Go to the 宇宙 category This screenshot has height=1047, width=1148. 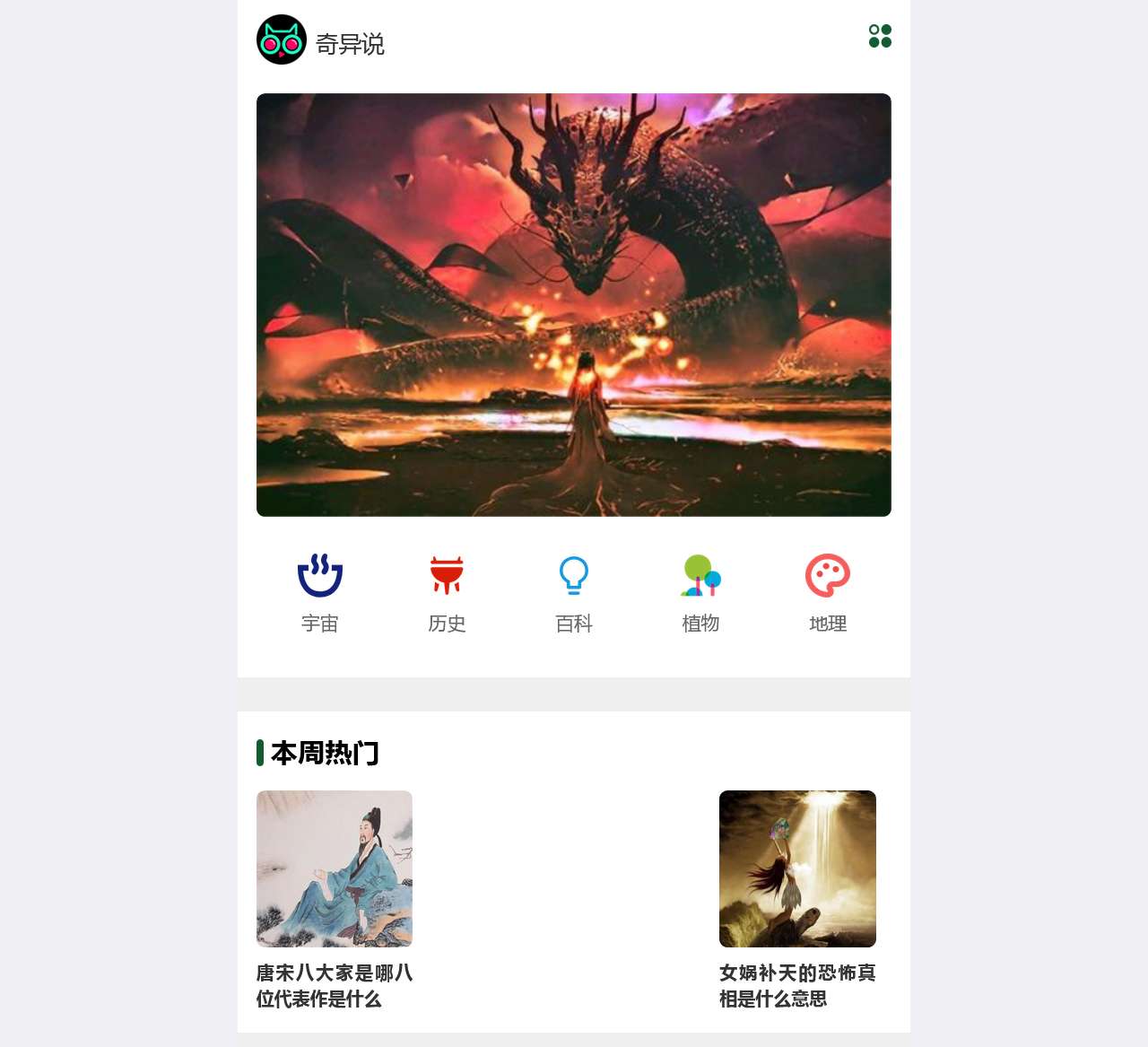320,592
